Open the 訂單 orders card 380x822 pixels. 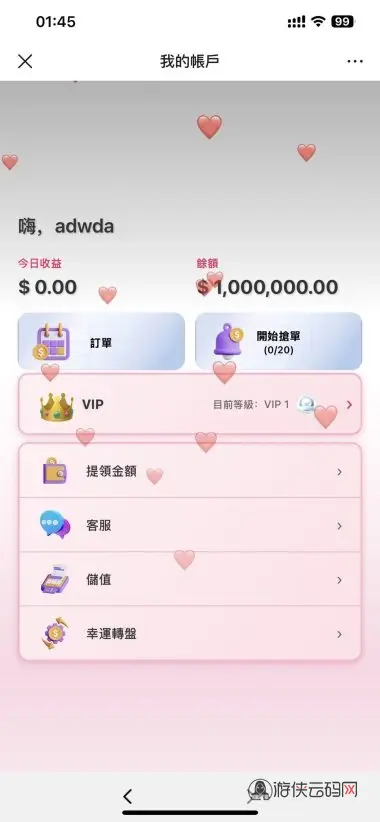tap(101, 341)
